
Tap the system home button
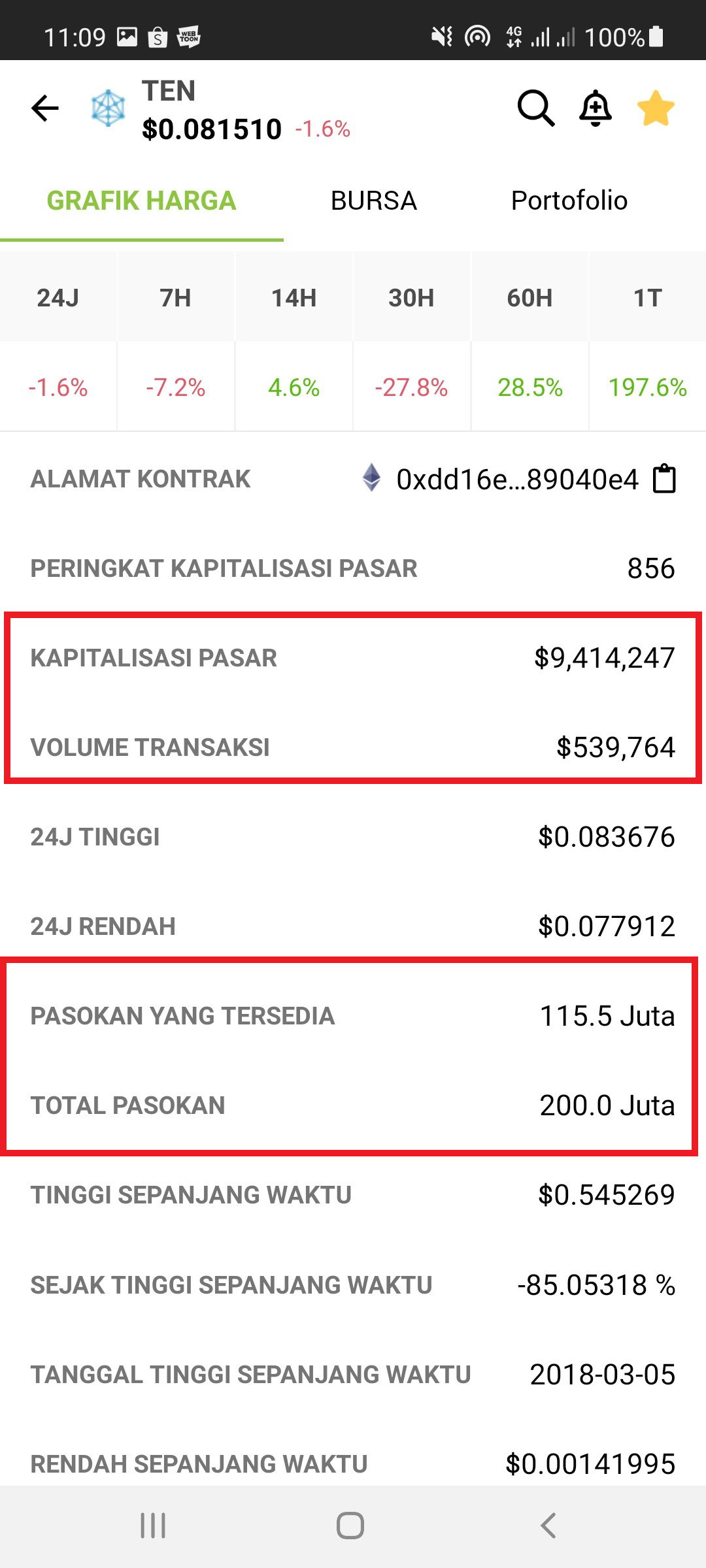tap(350, 1526)
